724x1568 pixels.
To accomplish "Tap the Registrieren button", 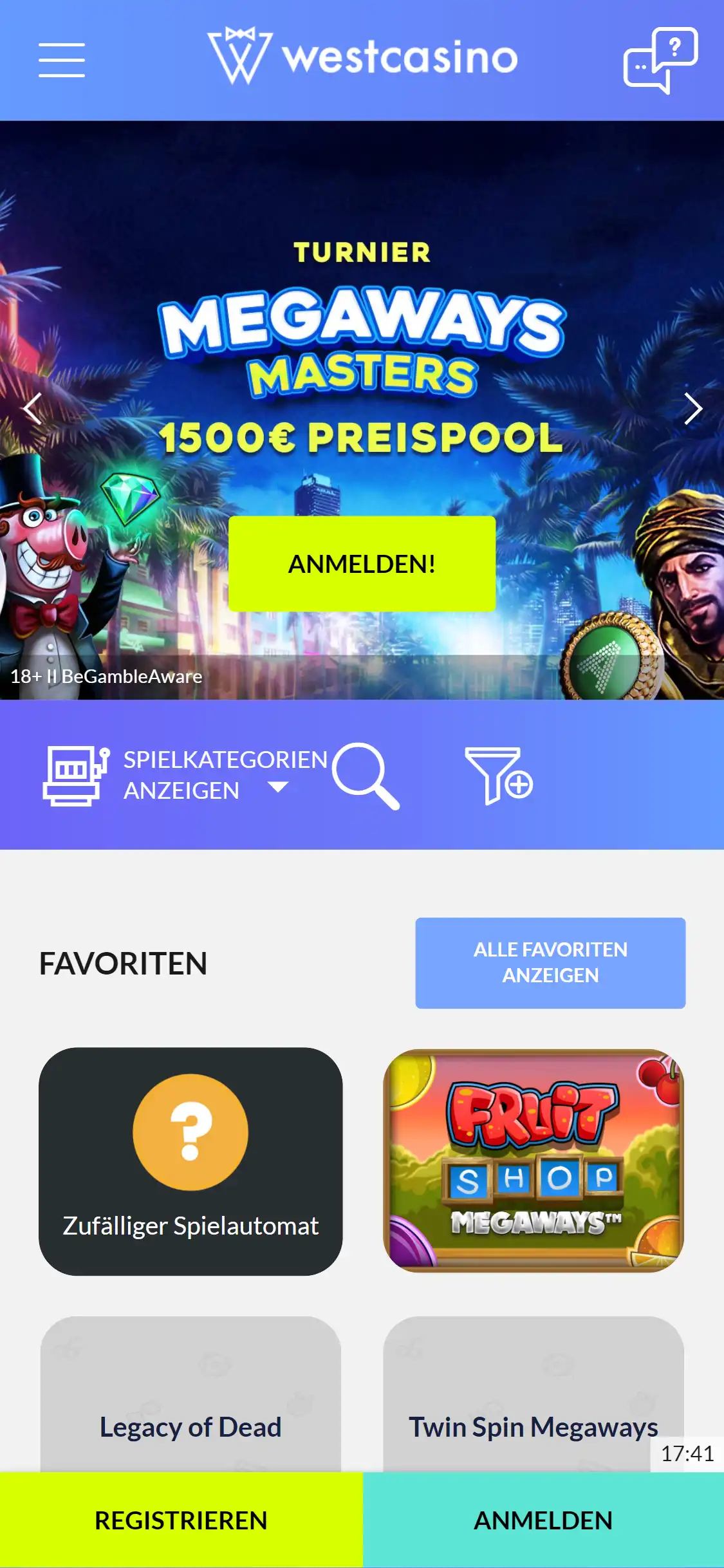I will click(181, 1520).
